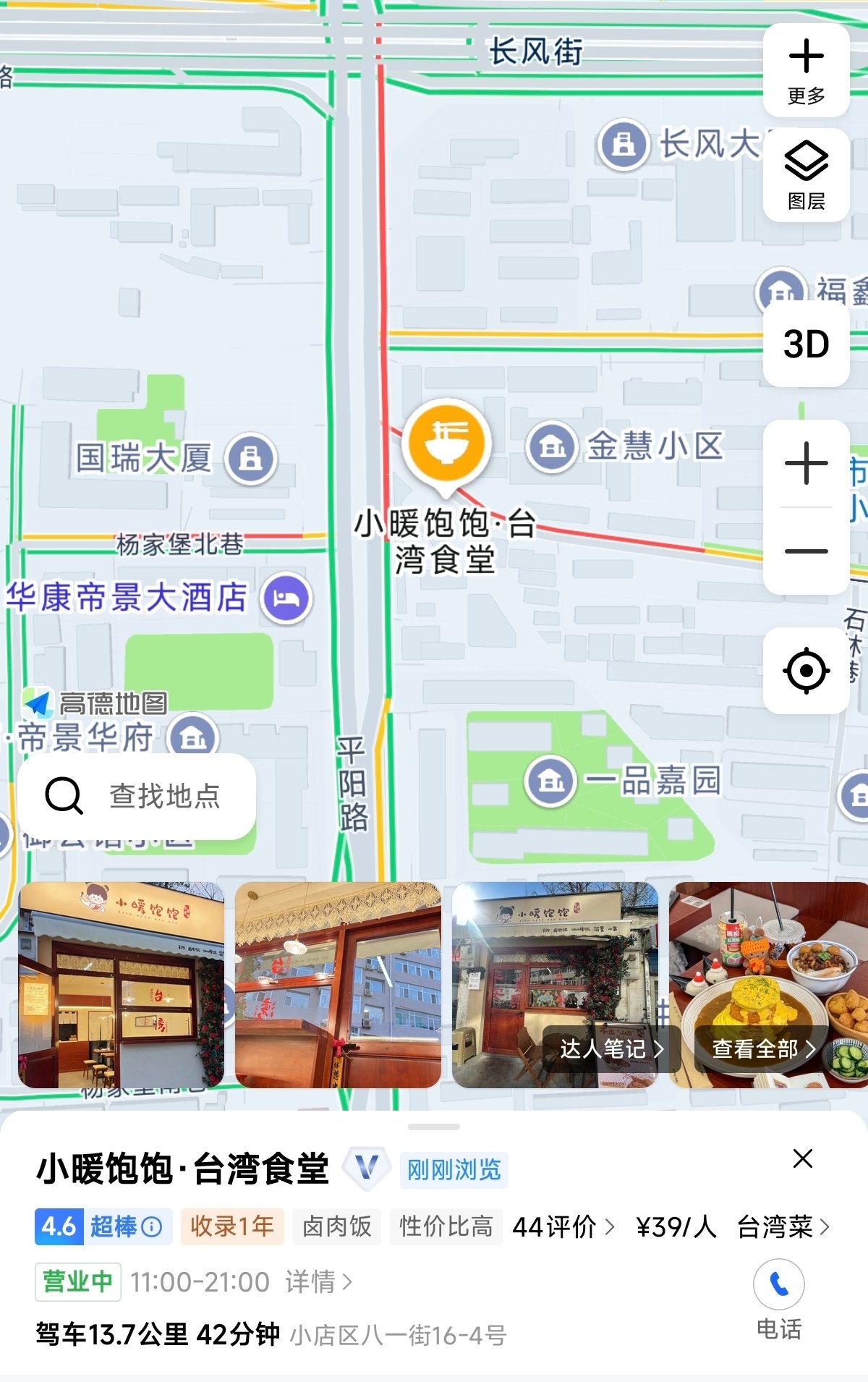Tap the 一品嘉园 residential marker
This screenshot has height=1382, width=868.
point(550,781)
